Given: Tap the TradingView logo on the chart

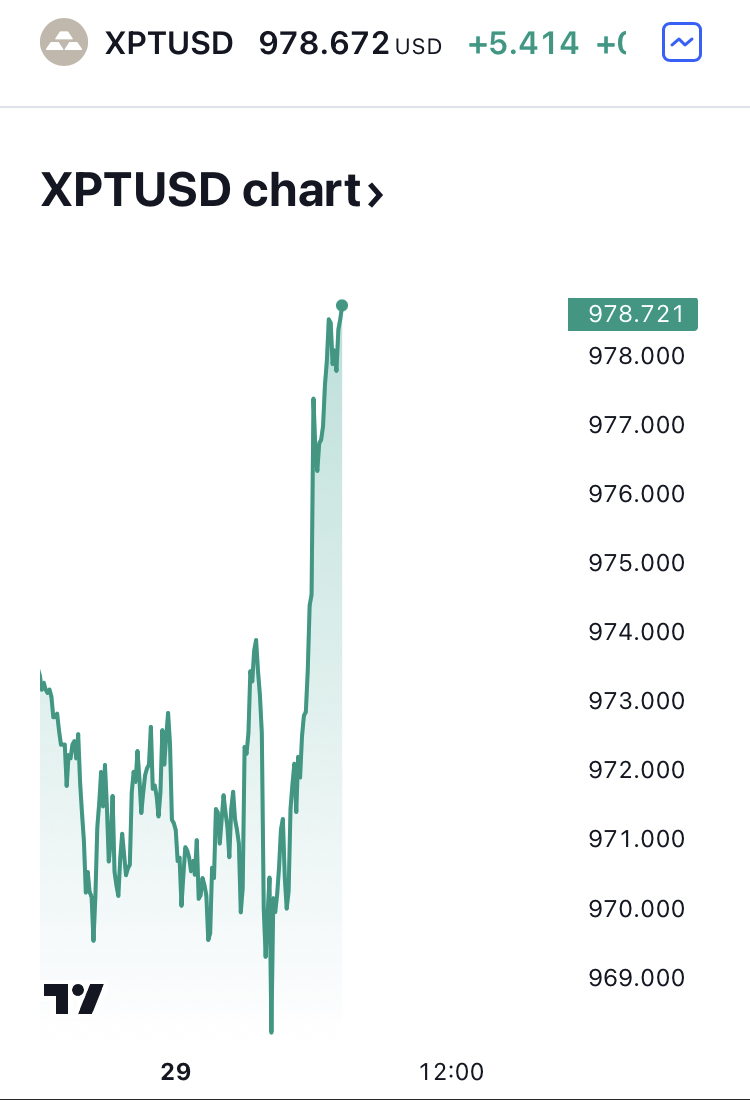Looking at the screenshot, I should pyautogui.click(x=73, y=998).
